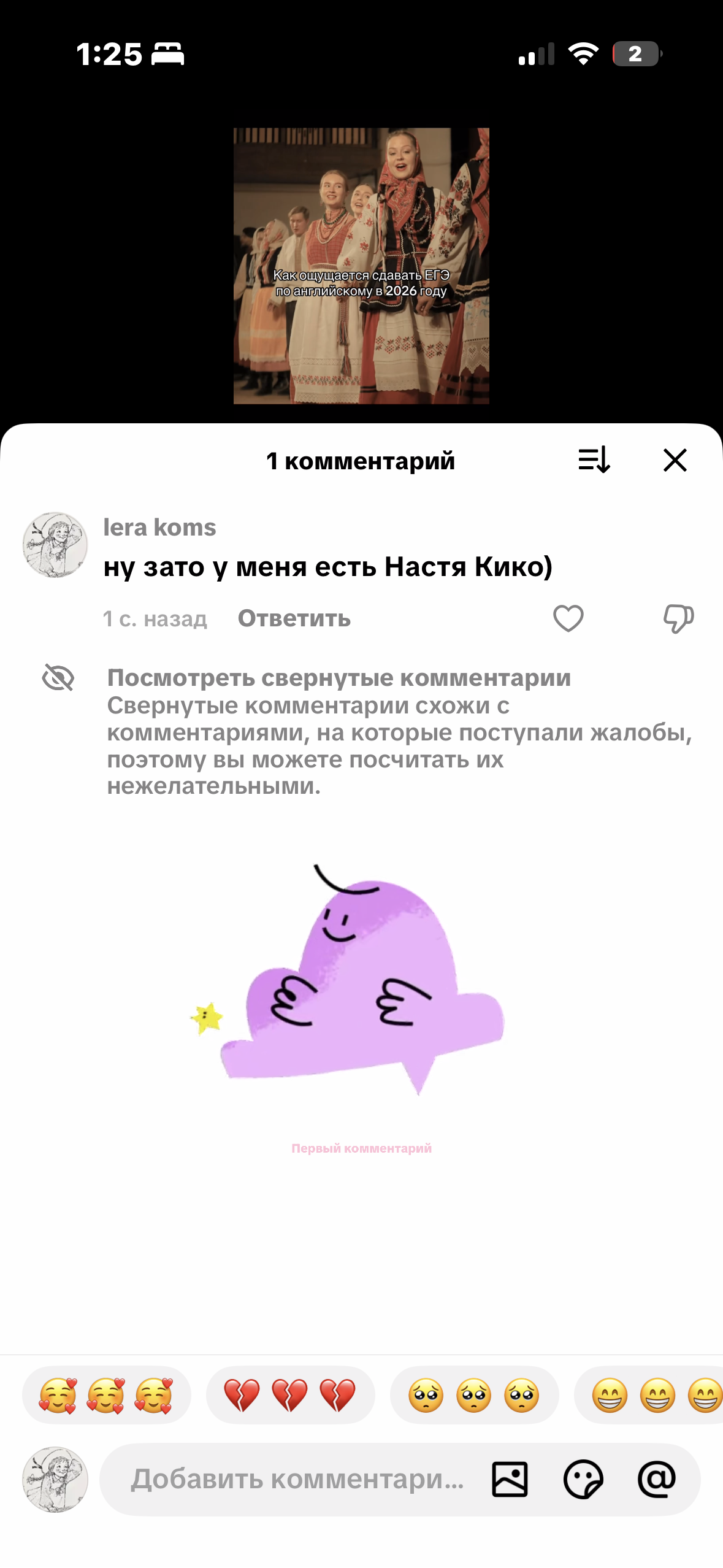Open lera koms' profile picture
The image size is (723, 1568).
point(55,545)
